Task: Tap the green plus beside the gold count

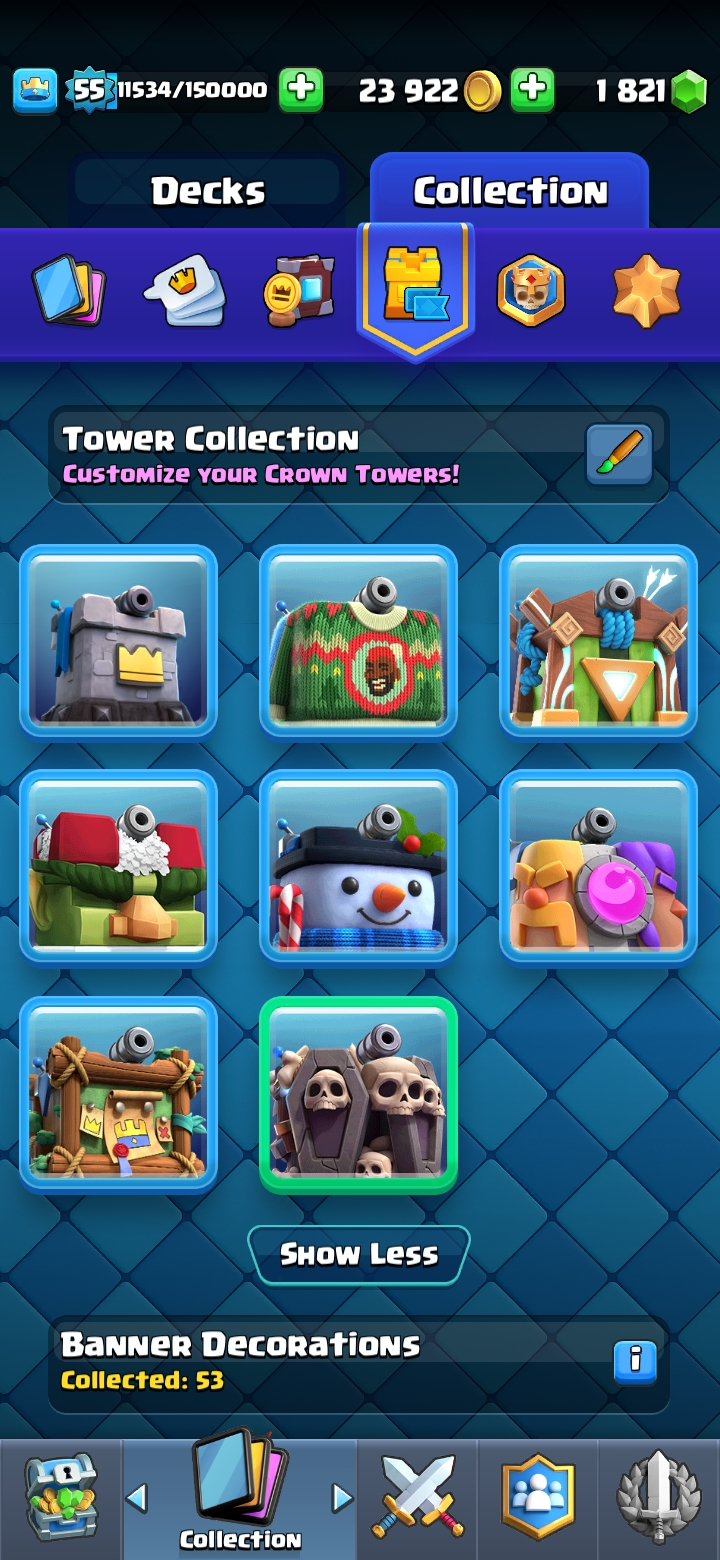Action: 532,91
